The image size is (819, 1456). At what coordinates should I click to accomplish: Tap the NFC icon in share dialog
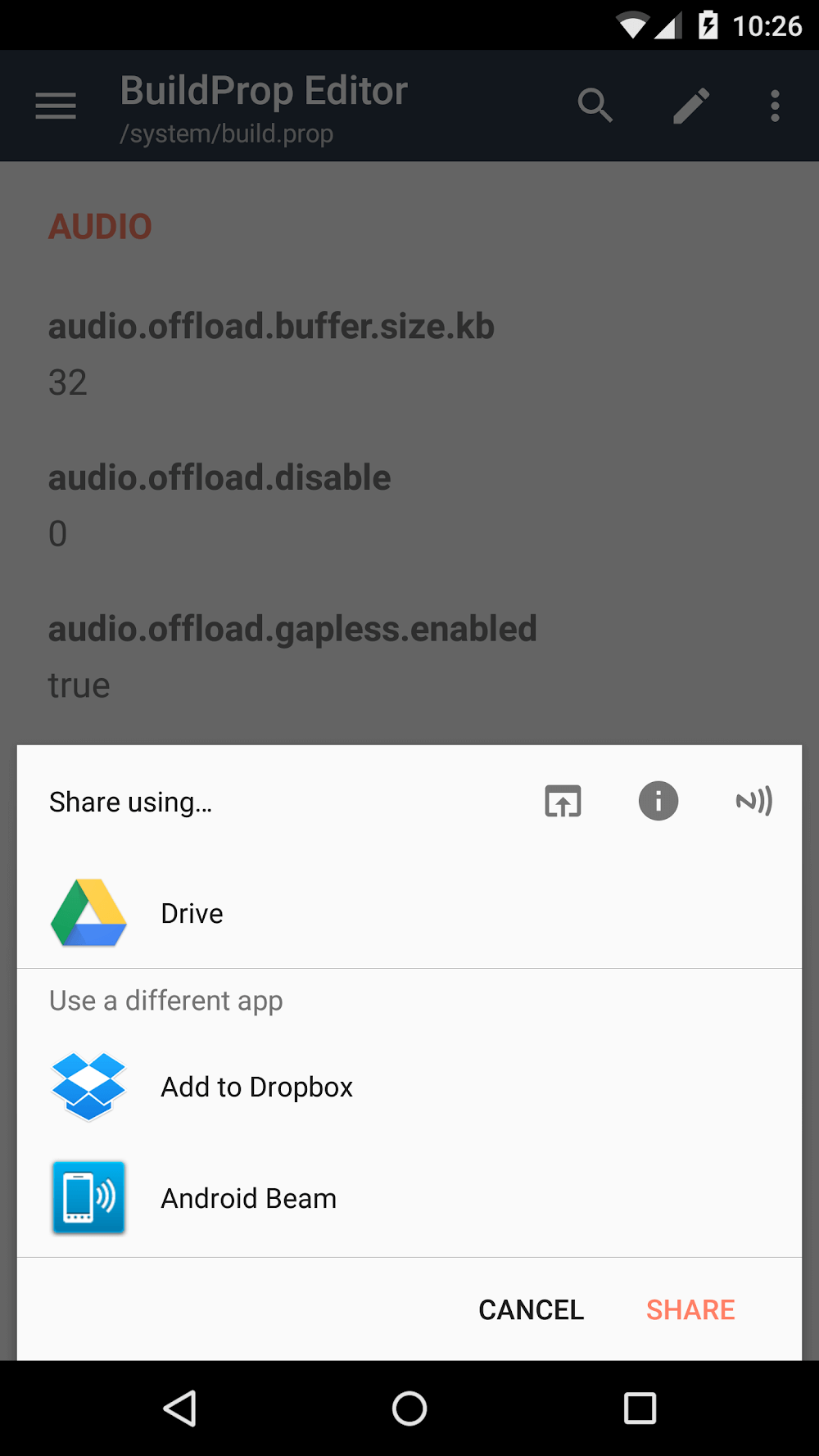pyautogui.click(x=753, y=801)
